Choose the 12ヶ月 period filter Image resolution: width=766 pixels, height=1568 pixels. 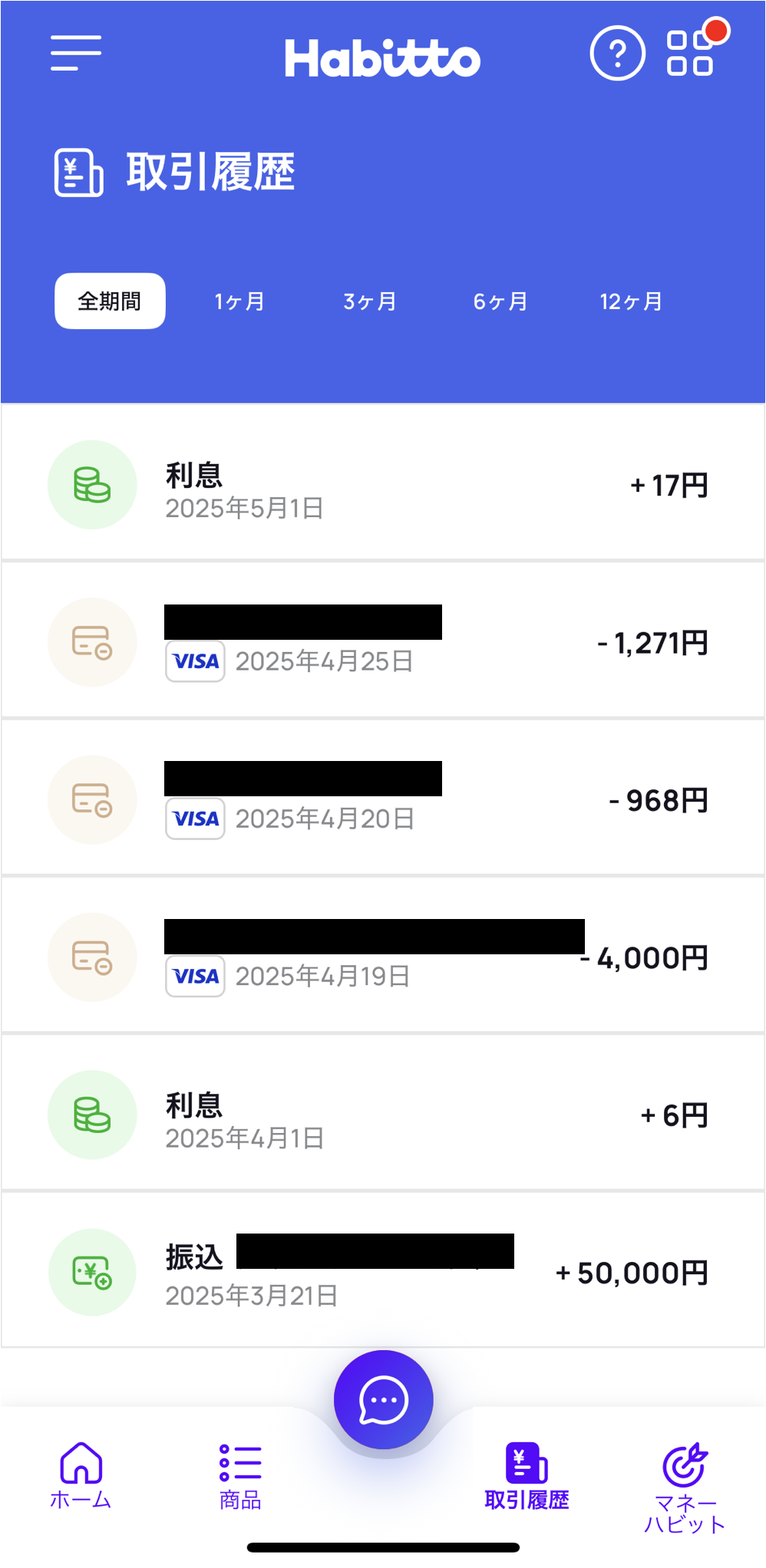631,301
